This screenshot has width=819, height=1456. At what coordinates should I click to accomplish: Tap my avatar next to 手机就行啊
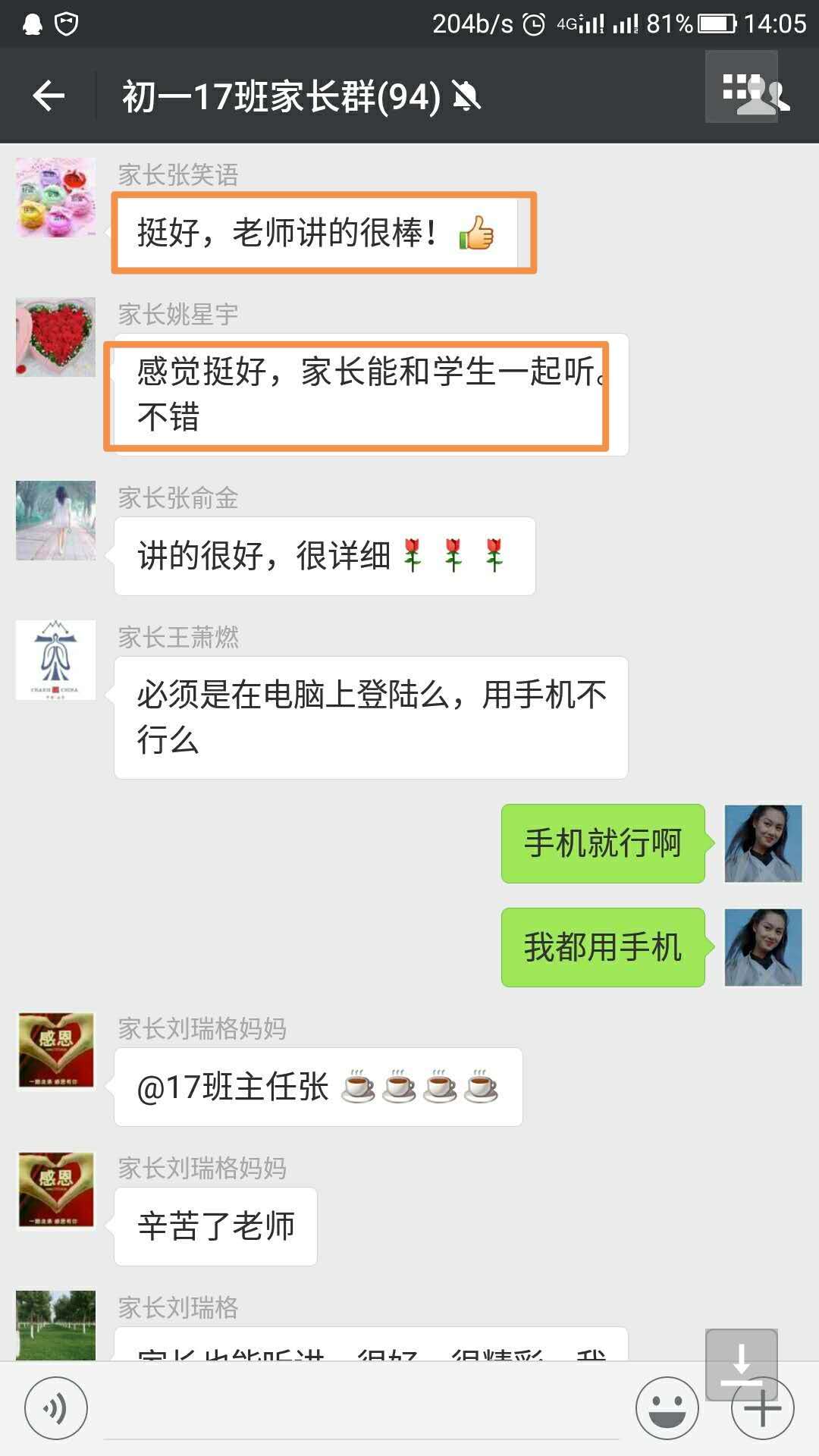763,843
